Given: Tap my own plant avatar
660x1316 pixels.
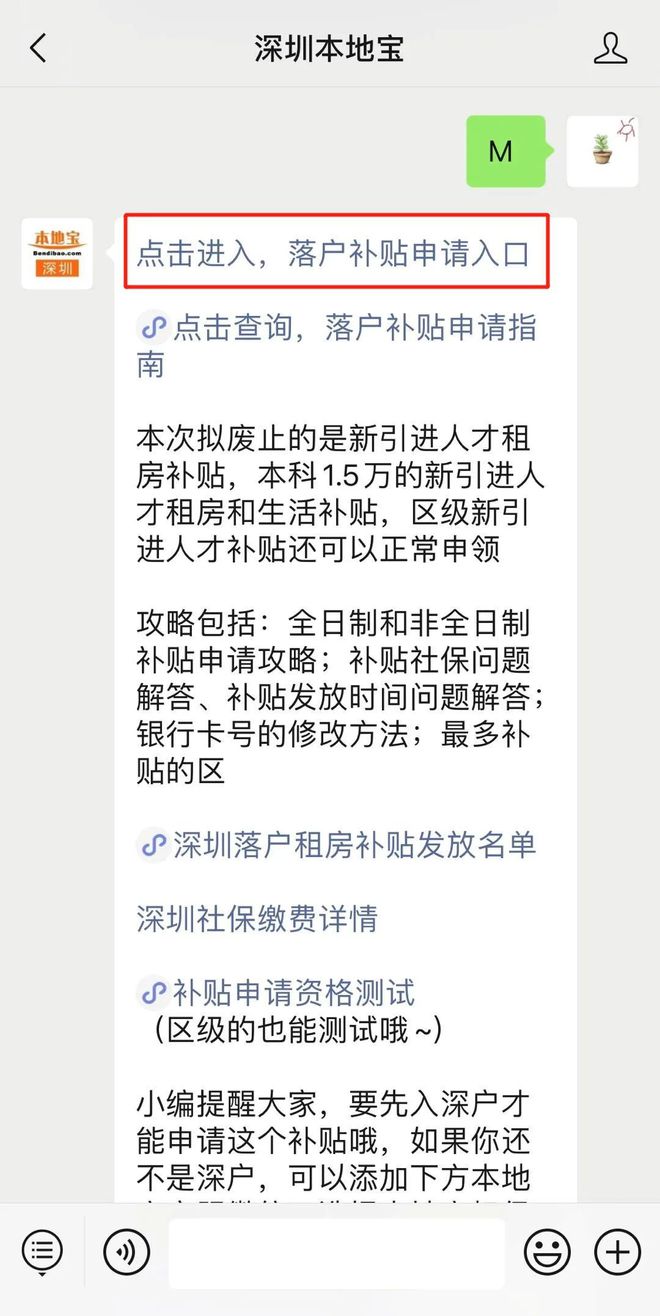Looking at the screenshot, I should coord(602,151).
